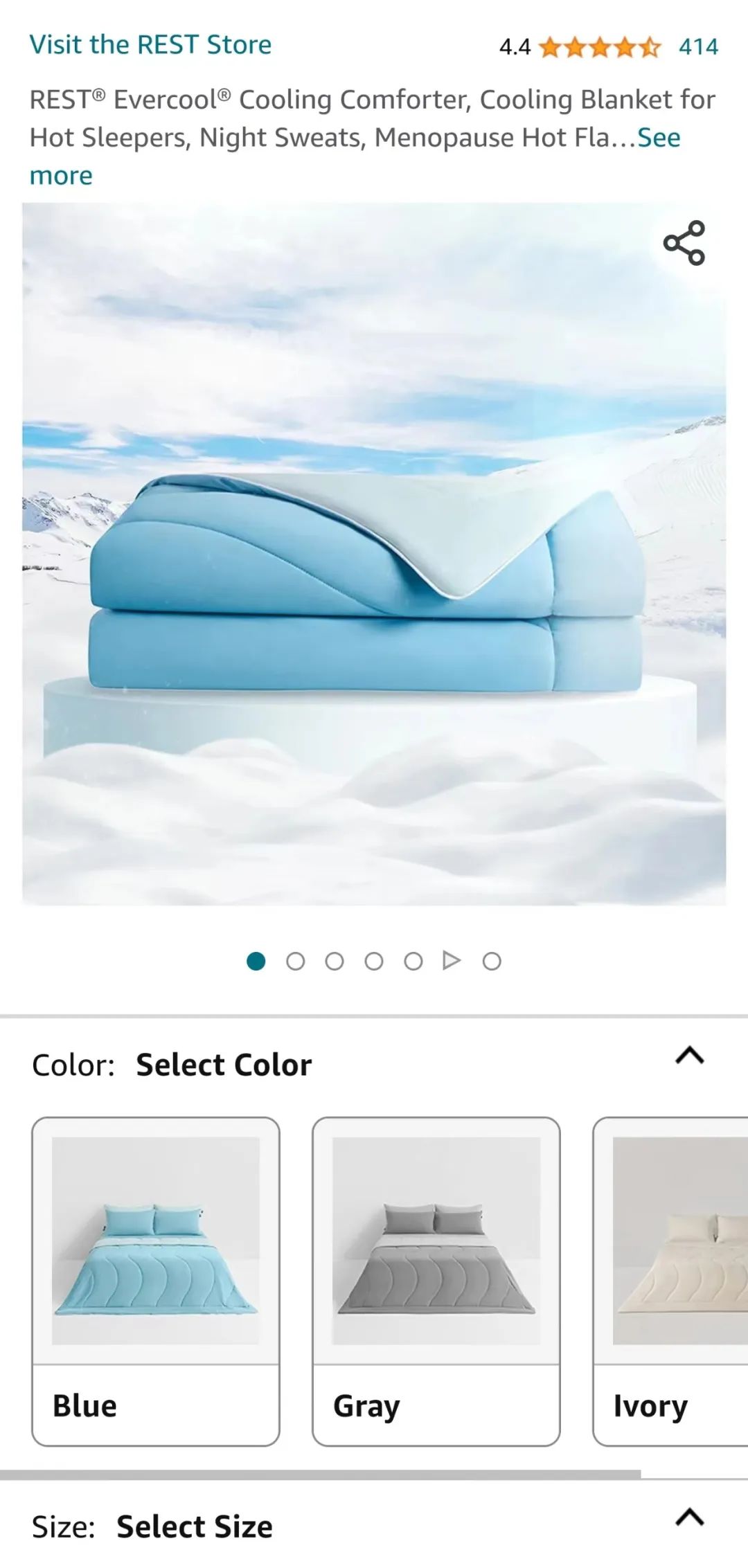Viewport: 748px width, 1568px height.
Task: Collapse the Size section chevron
Action: [x=689, y=1517]
